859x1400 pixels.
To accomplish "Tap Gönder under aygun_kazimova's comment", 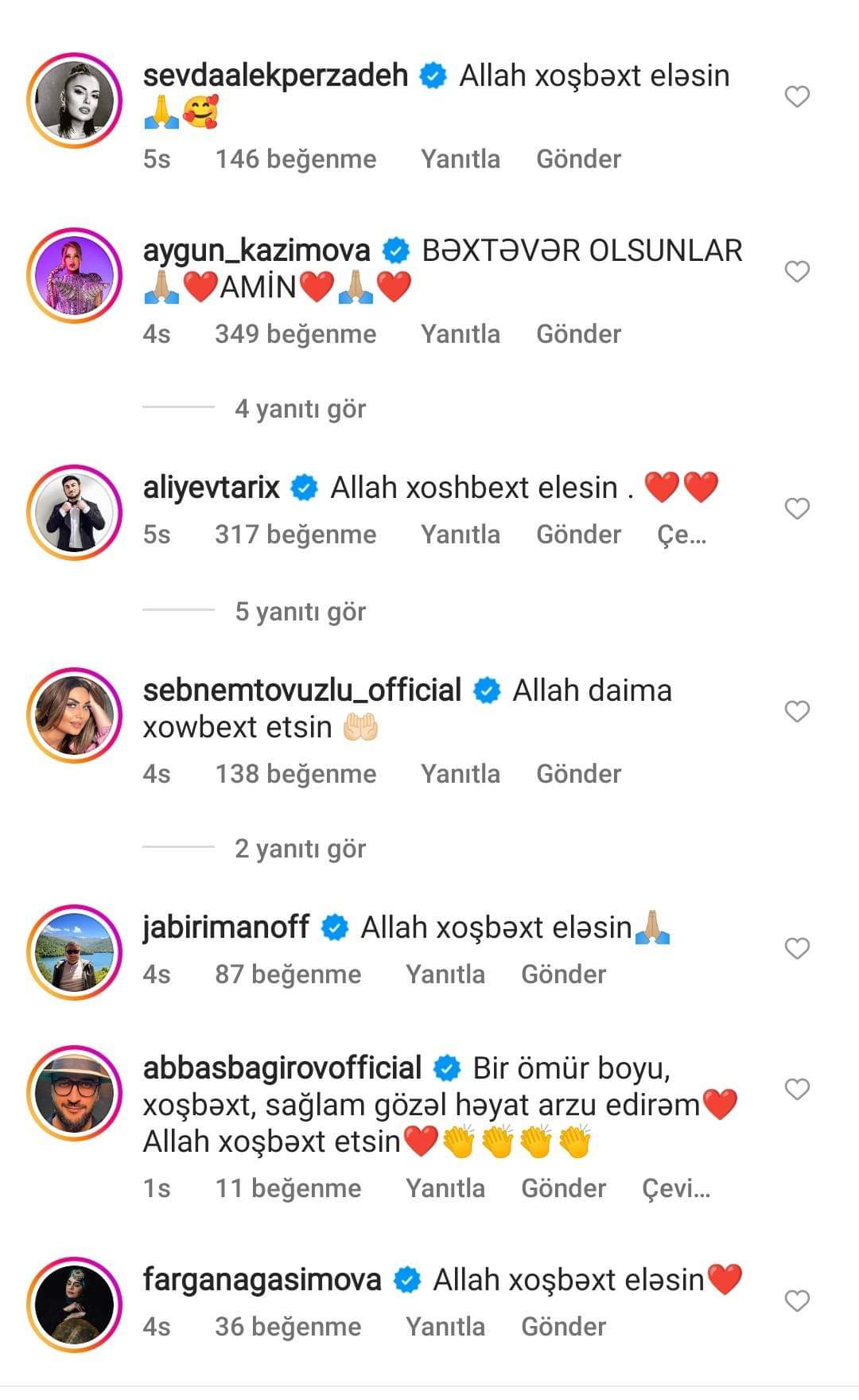I will tap(578, 334).
